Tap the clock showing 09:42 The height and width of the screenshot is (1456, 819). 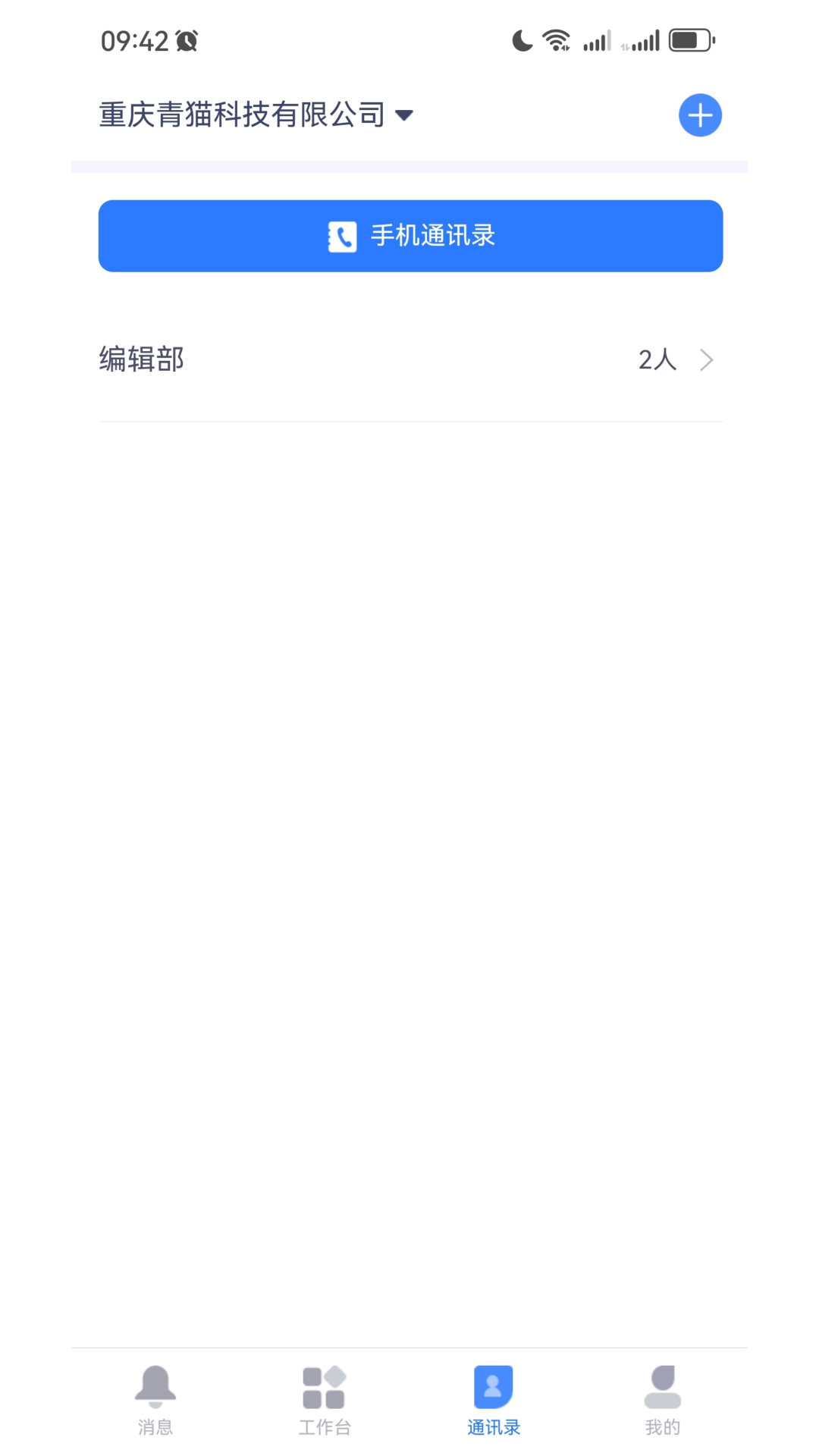pos(136,41)
